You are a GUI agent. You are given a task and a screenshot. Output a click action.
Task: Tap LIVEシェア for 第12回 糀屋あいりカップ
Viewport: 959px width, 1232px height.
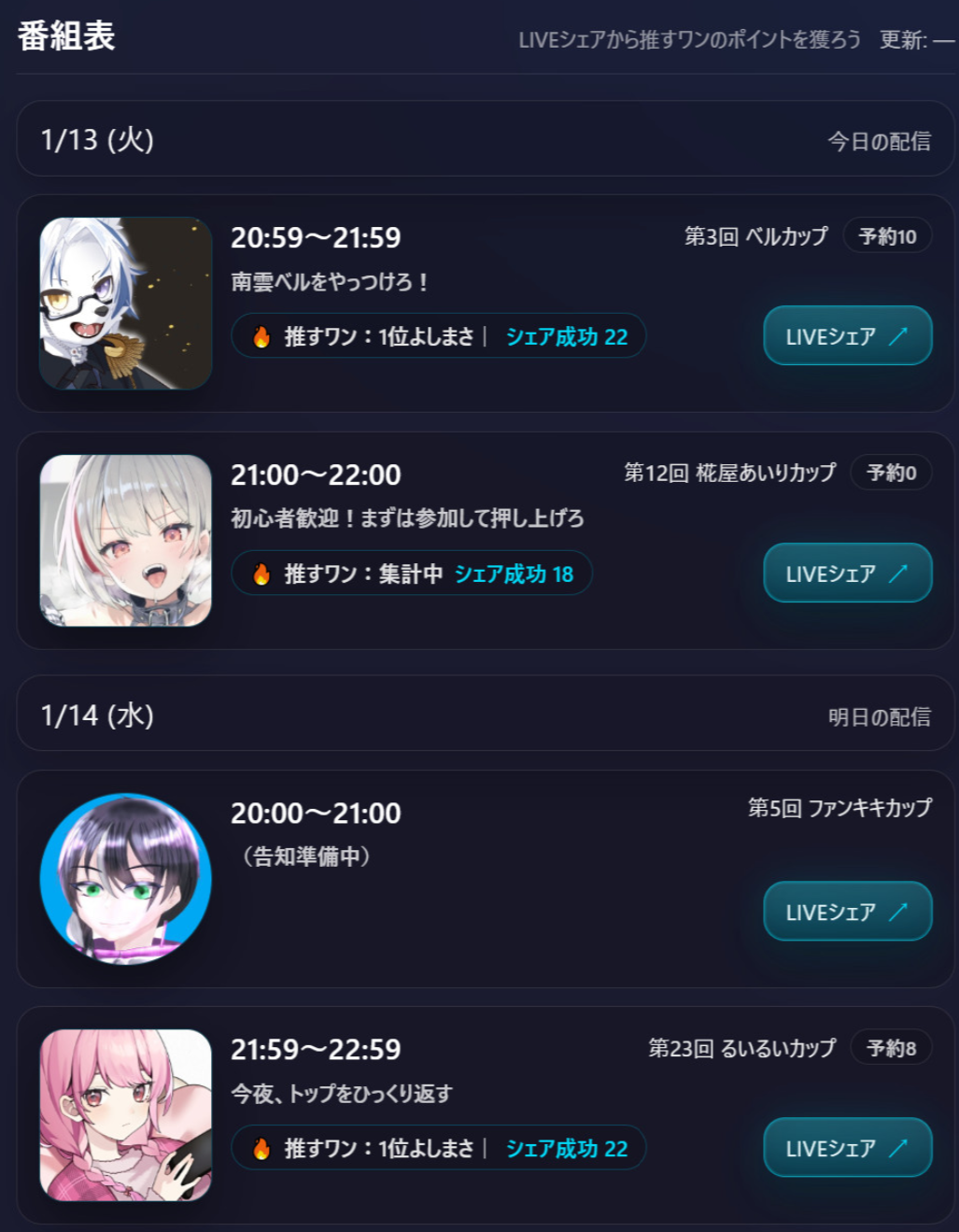pyautogui.click(x=847, y=574)
